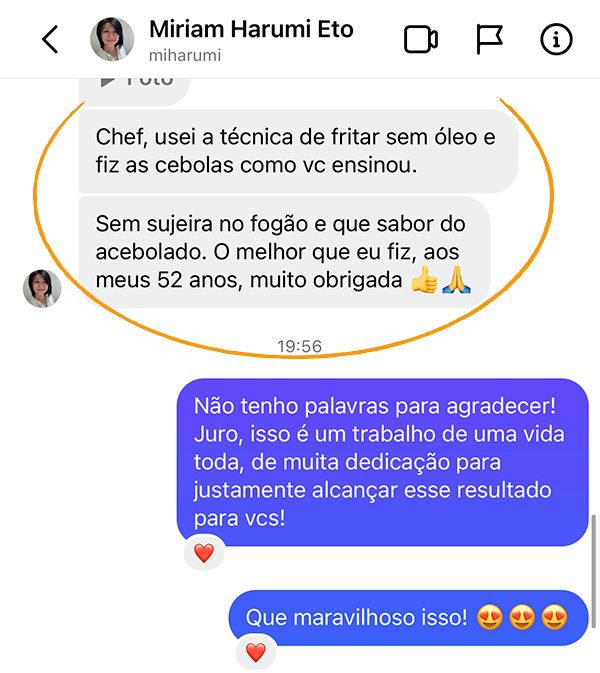This screenshot has height=673, width=600.
Task: Tap the heart reaction under "Não tenho palavras" message
Action: pyautogui.click(x=204, y=553)
